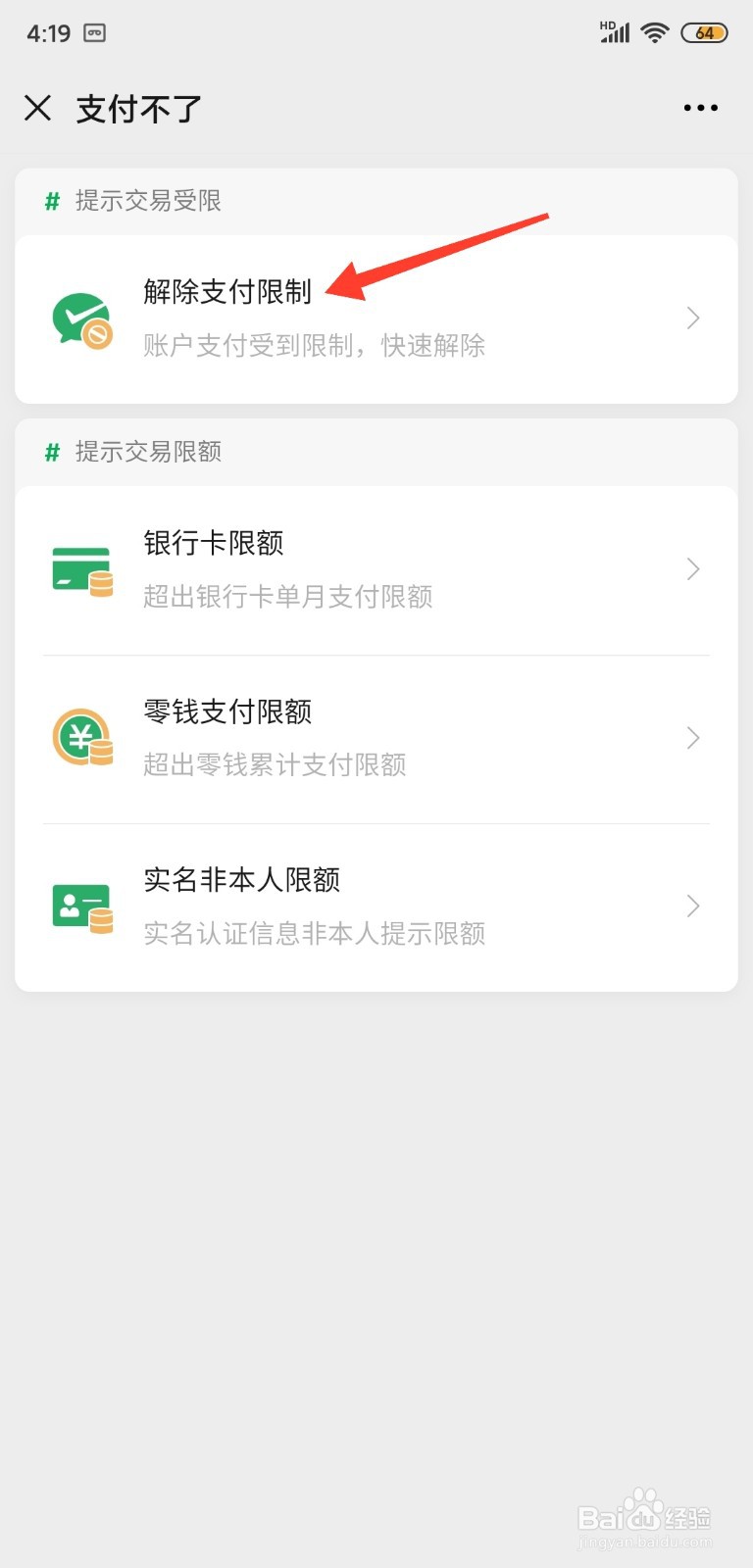This screenshot has width=753, height=1568.
Task: Open 银行卡限额 row
Action: (376, 570)
